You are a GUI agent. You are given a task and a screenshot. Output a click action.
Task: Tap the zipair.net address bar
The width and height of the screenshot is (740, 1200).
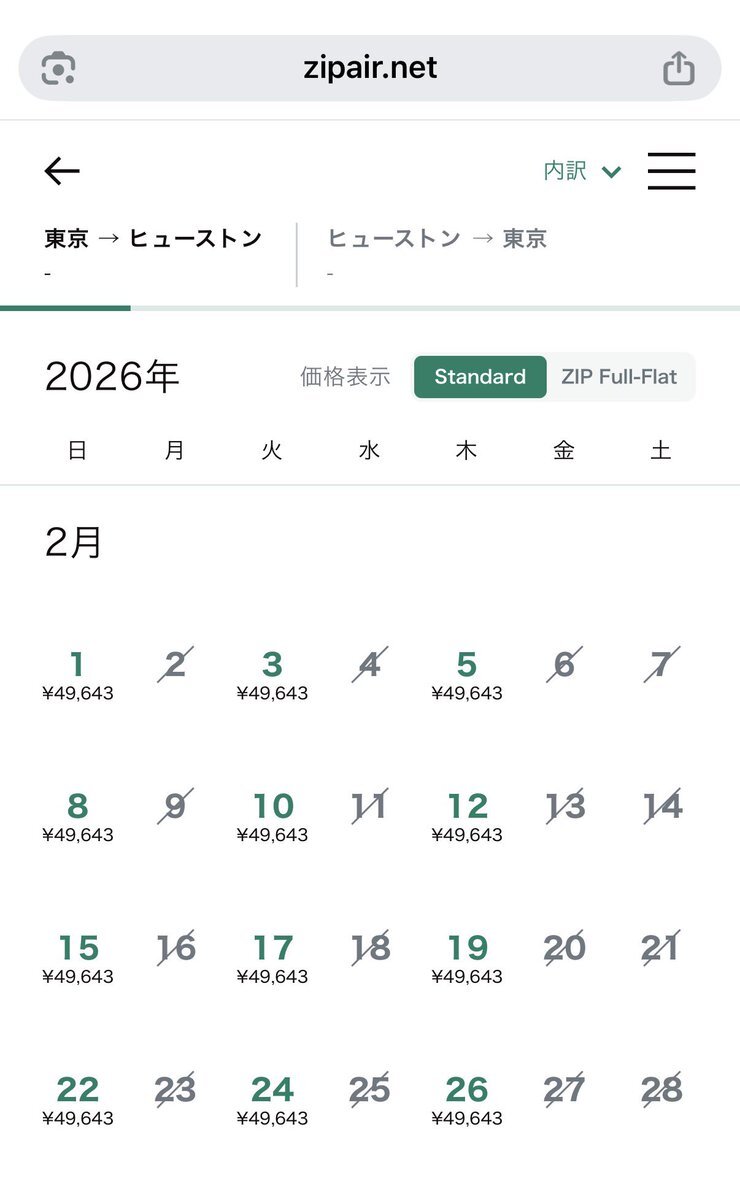370,68
